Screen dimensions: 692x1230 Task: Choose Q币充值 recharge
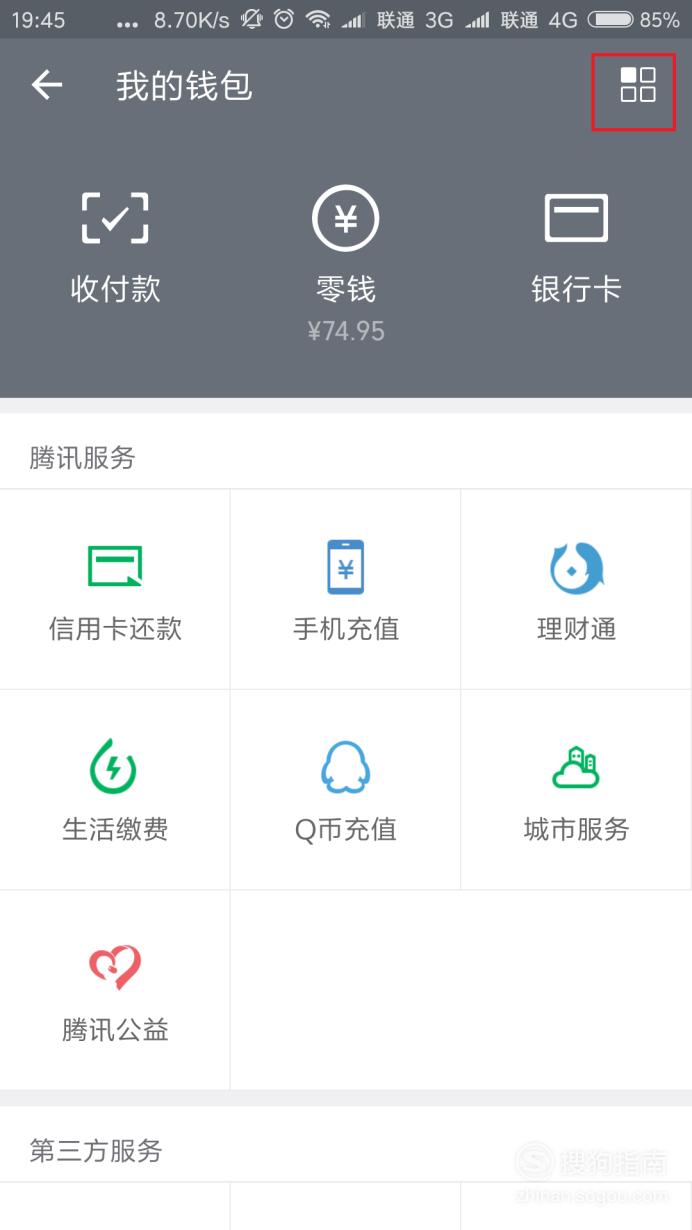[x=346, y=790]
